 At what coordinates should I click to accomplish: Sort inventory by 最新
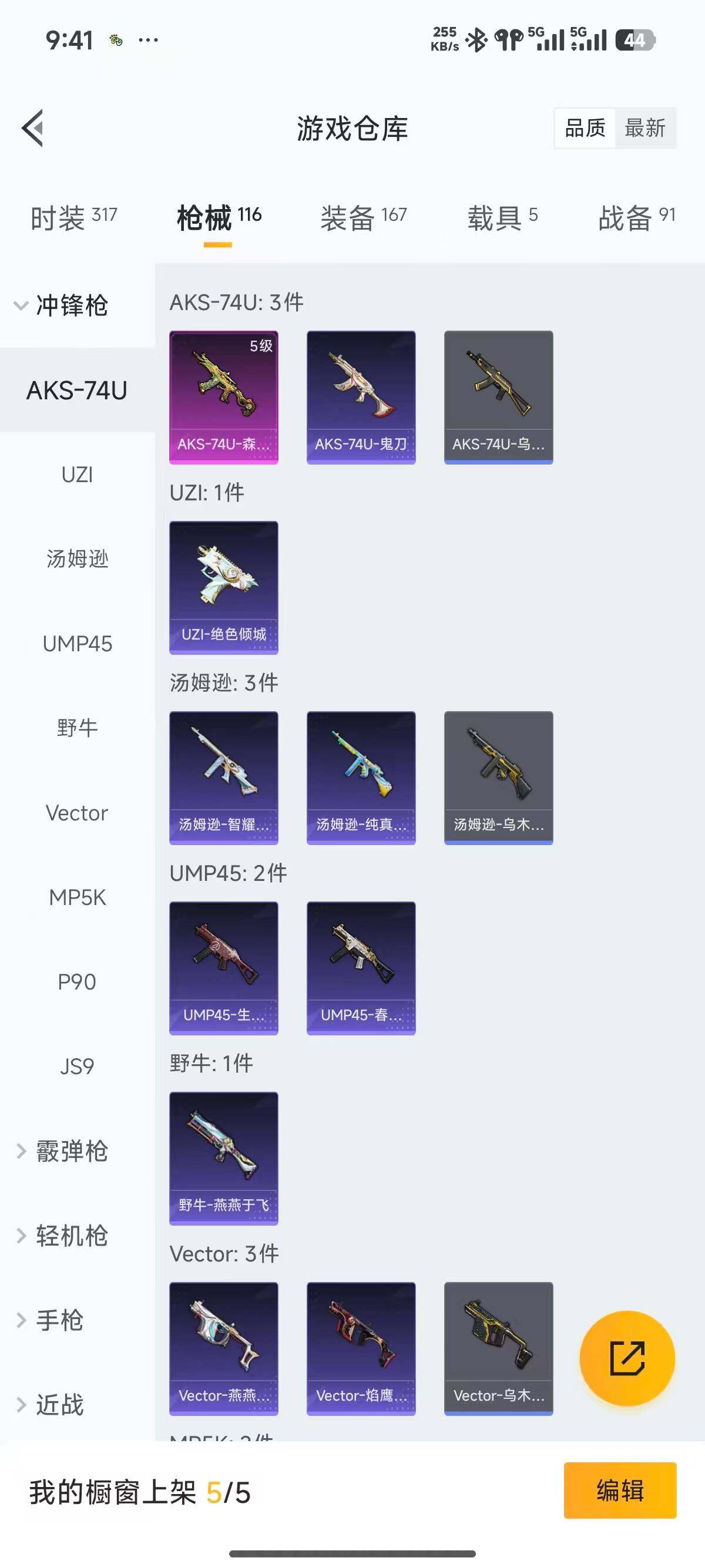click(644, 129)
